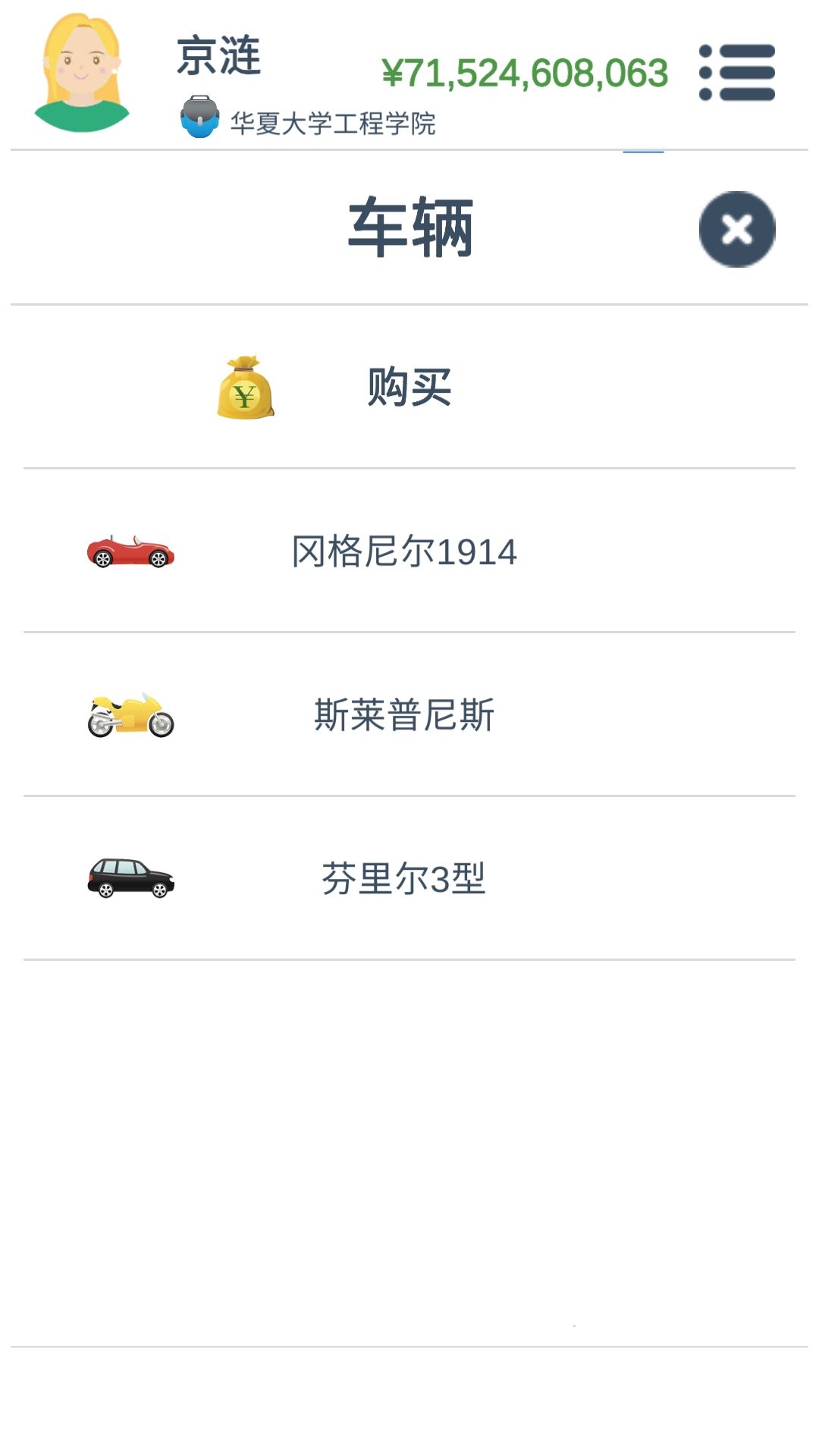
Task: Open the 斯莱普尼斯 motorcycle
Action: (x=409, y=715)
